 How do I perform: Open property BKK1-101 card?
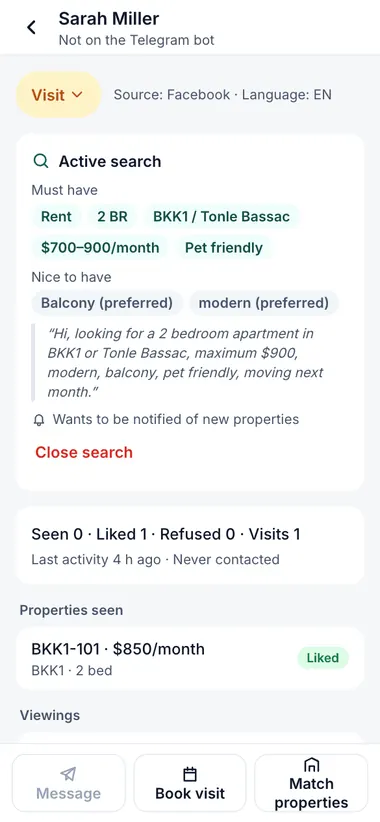click(190, 658)
